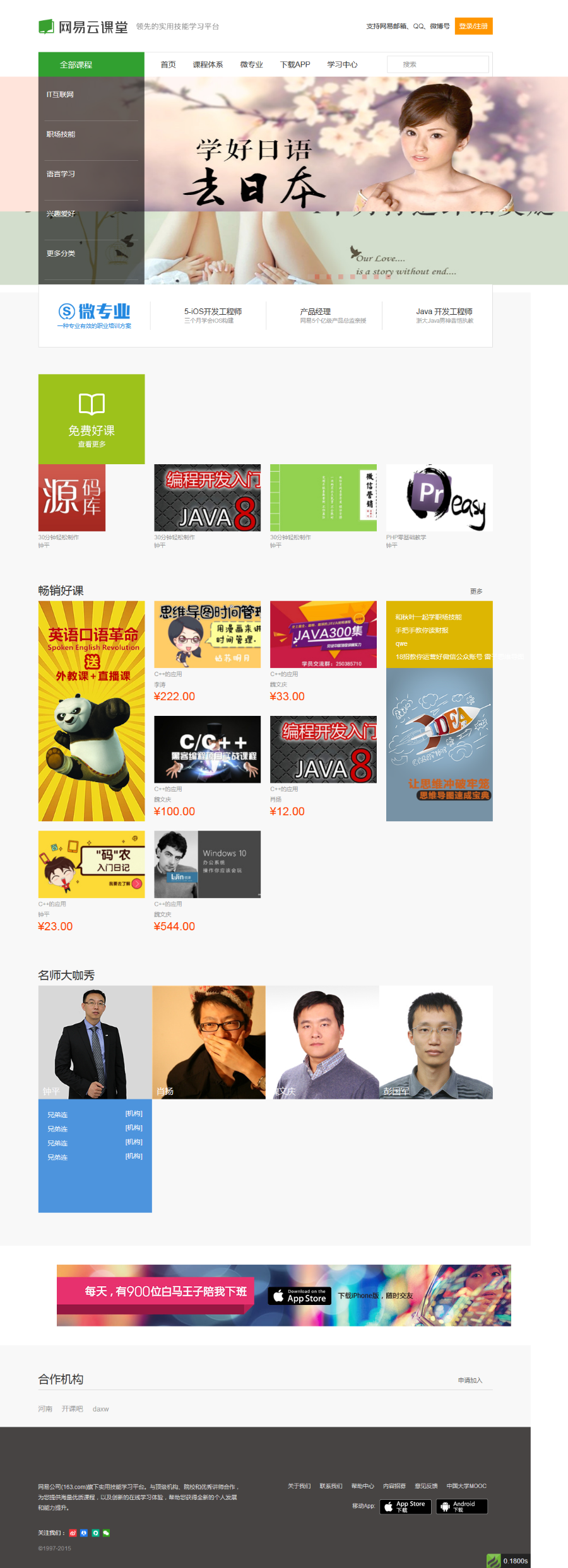Go to the 首页 nav tab
Image resolution: width=568 pixels, height=1568 pixels.
coord(168,65)
